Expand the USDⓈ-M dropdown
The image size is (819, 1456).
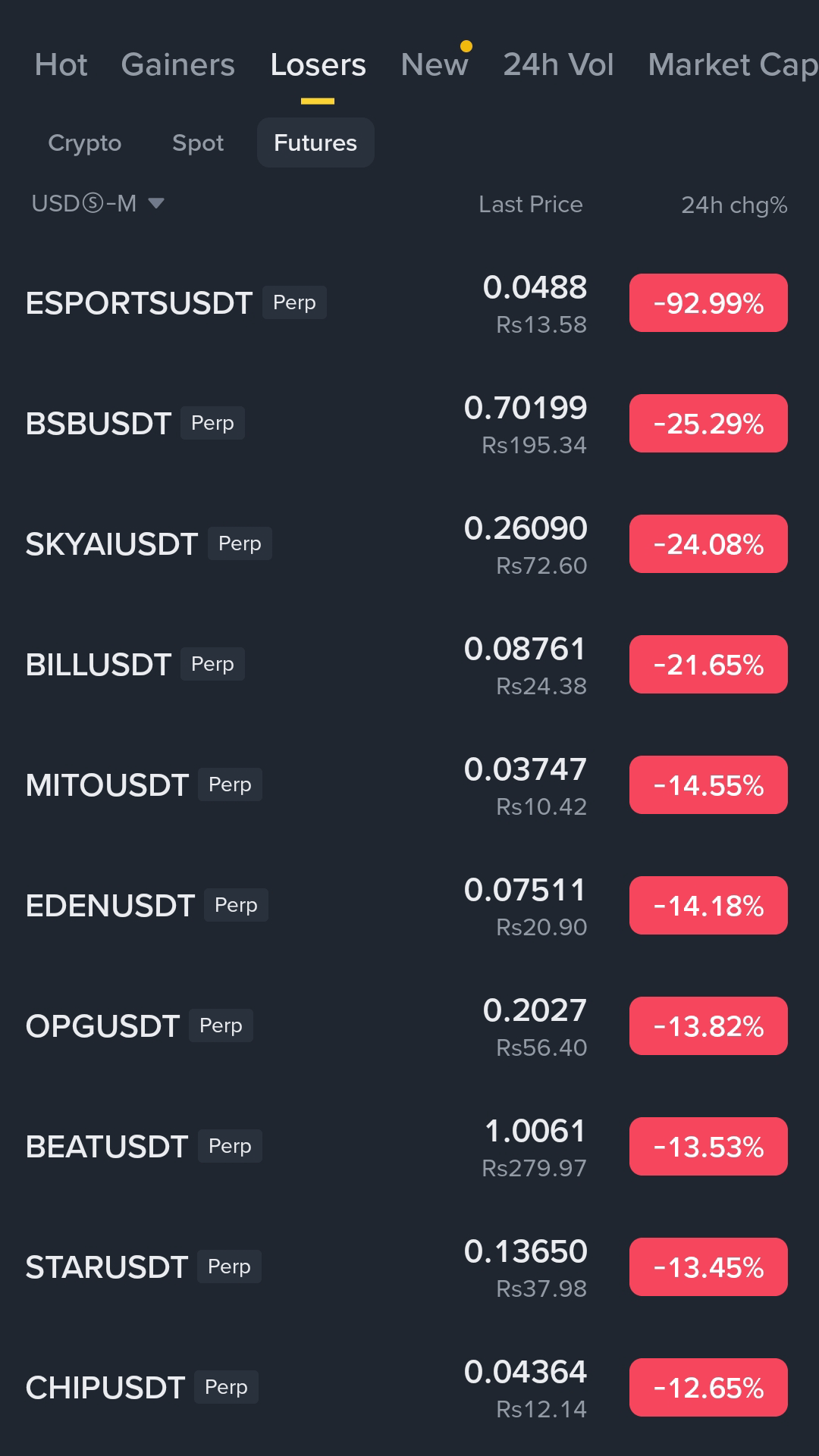98,204
